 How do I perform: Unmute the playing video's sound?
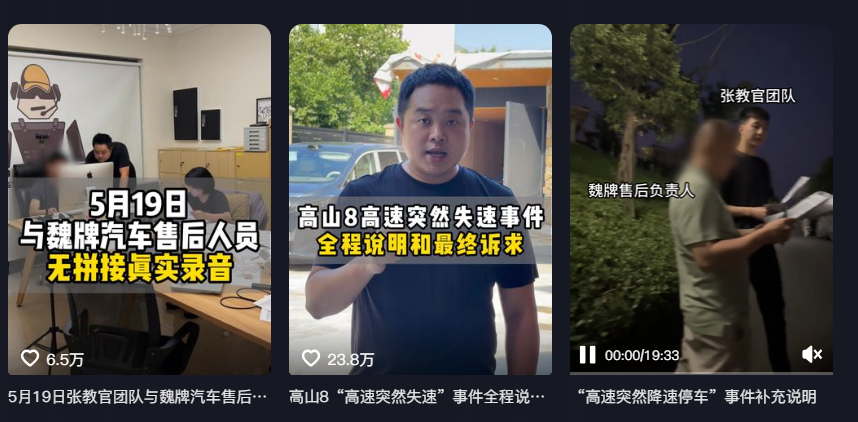point(812,355)
